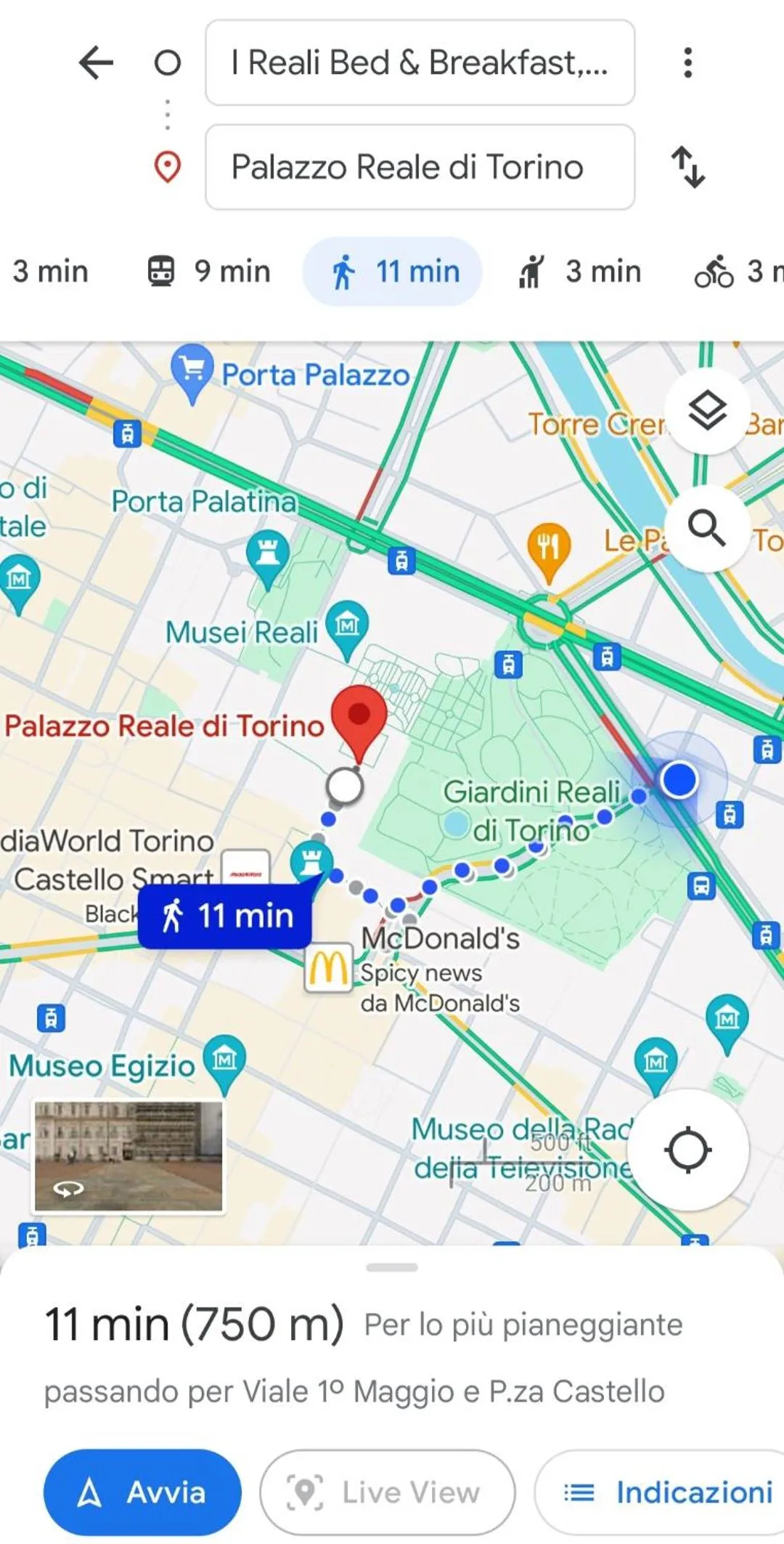Switch to public transit, 9 min

[x=209, y=272]
